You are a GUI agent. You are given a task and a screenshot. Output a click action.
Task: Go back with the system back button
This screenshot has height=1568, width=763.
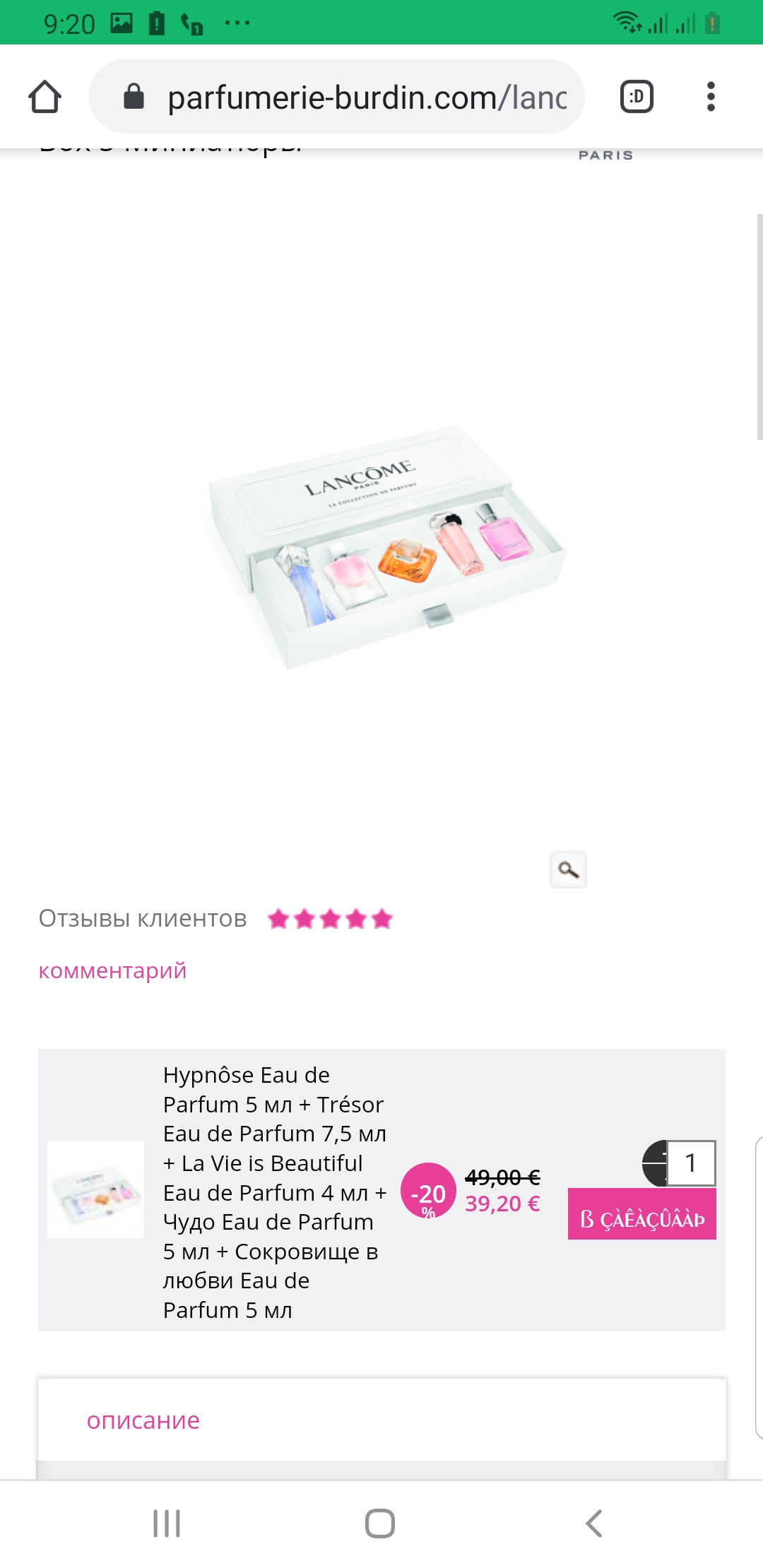click(594, 1524)
